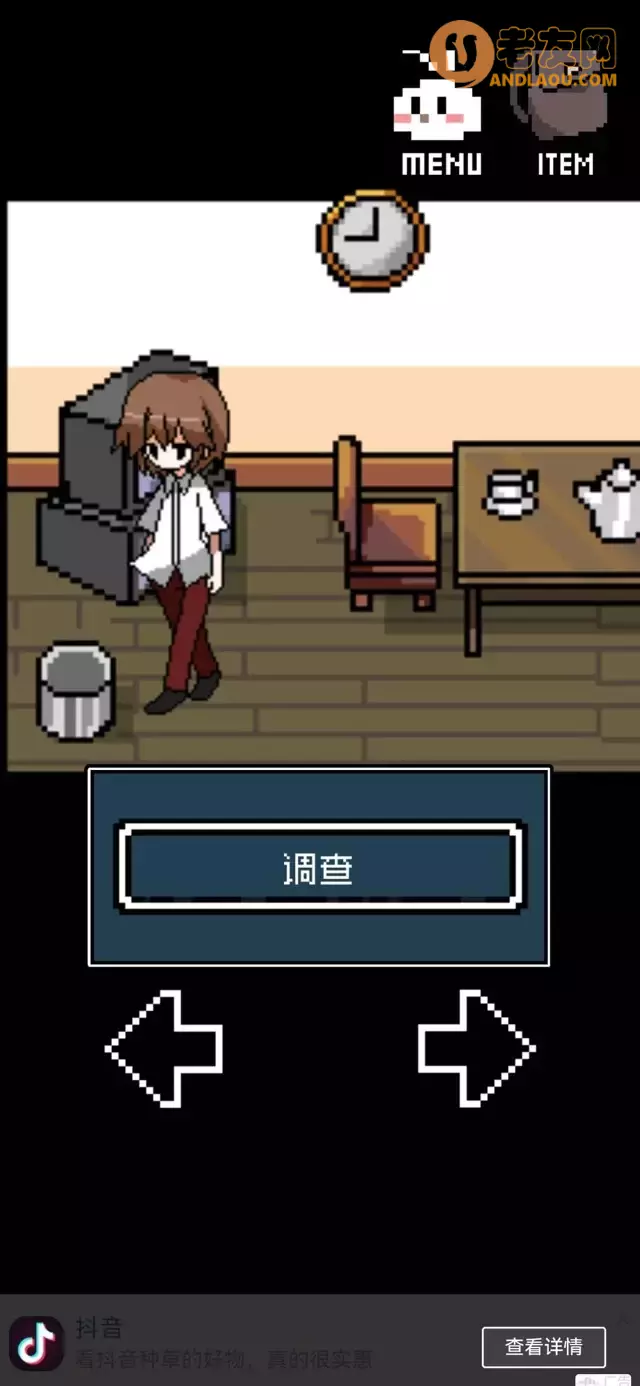
Task: Open the game MENU
Action: tap(440, 125)
